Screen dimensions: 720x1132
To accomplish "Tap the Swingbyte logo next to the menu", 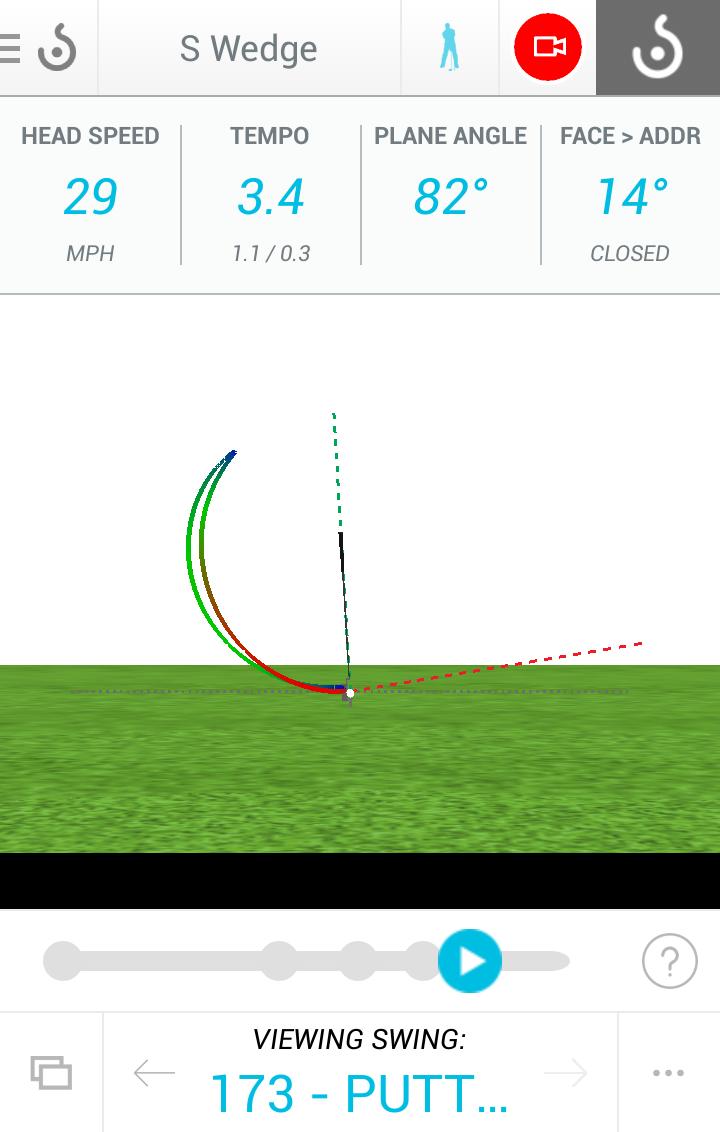I will click(57, 46).
